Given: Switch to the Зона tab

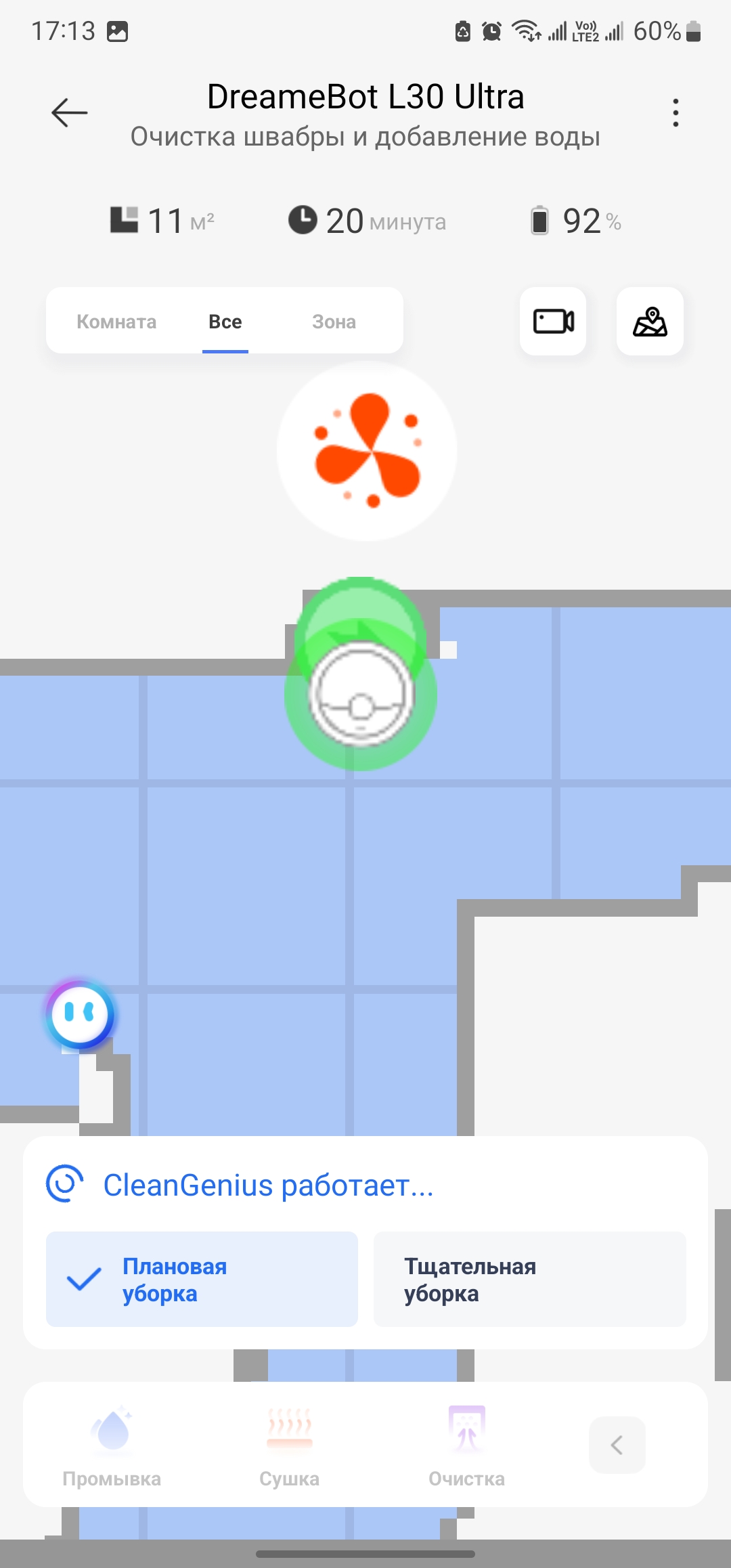Looking at the screenshot, I should (x=334, y=322).
